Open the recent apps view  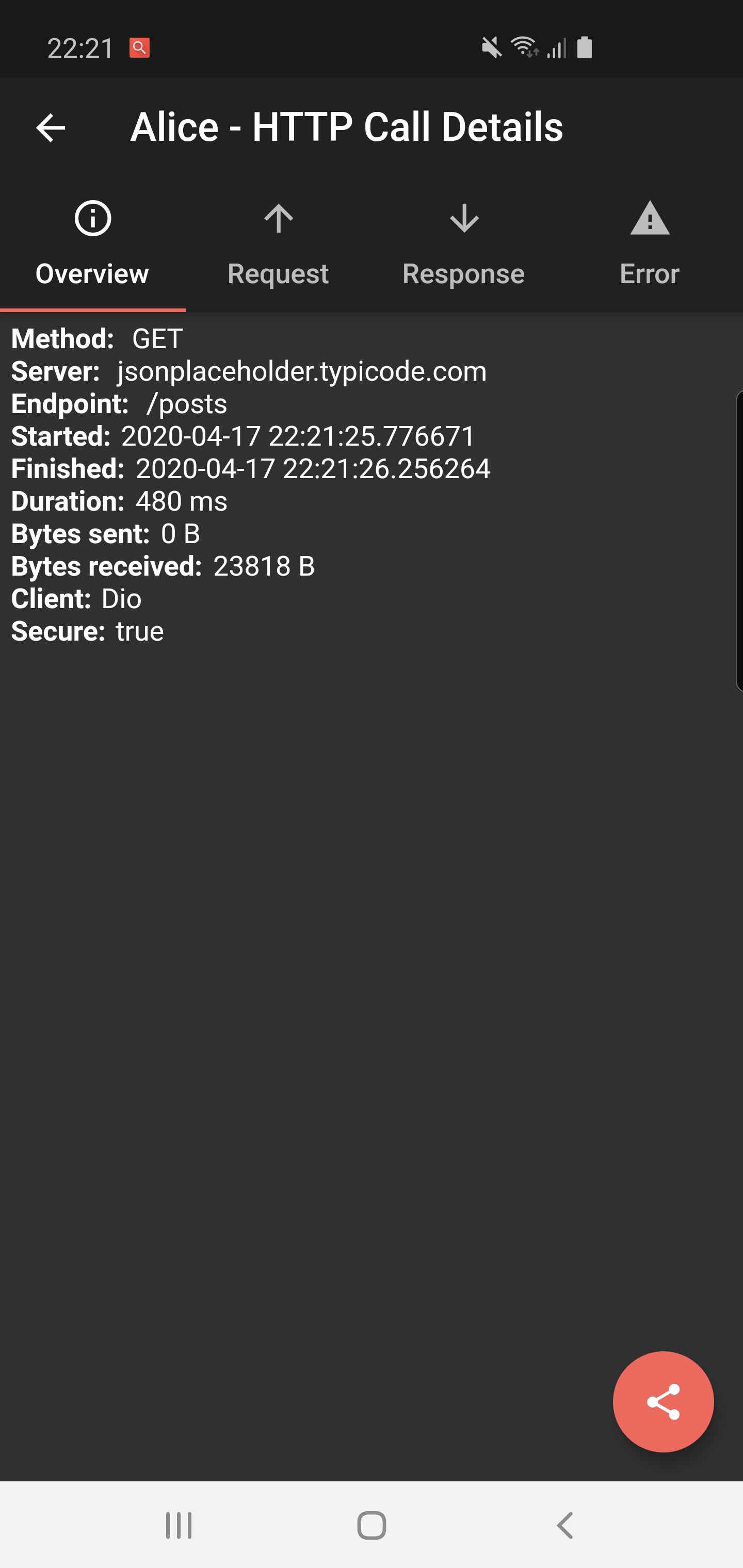(179, 1525)
